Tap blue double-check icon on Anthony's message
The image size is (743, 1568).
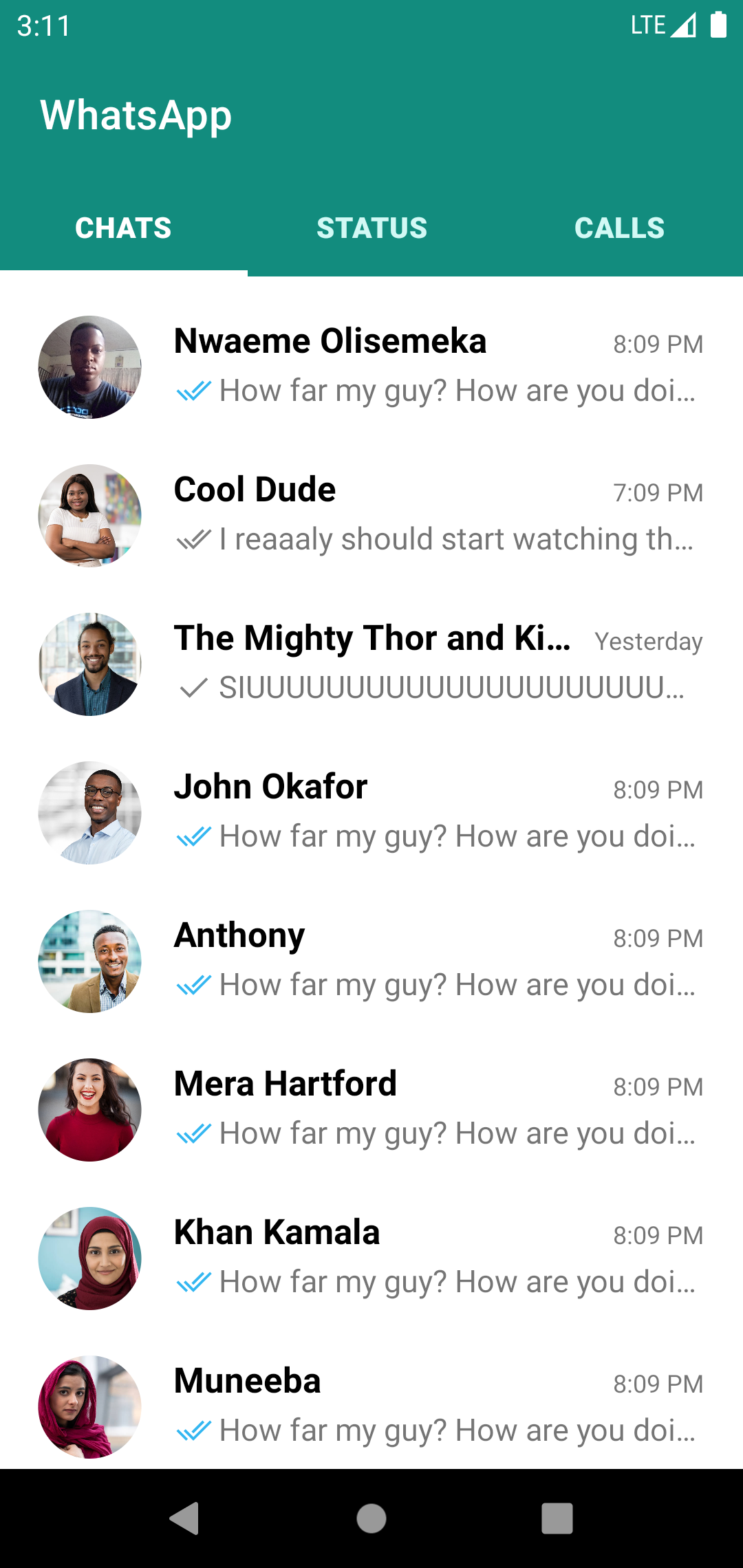(193, 985)
